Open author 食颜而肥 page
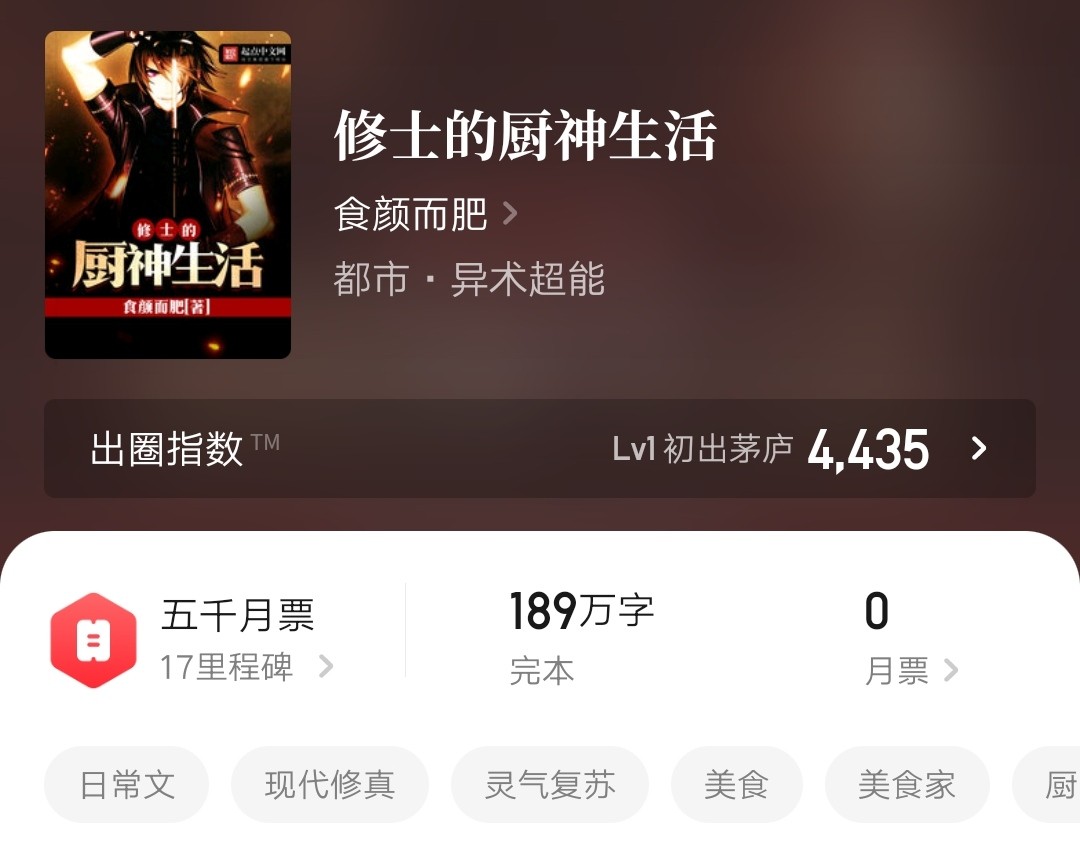Image resolution: width=1080 pixels, height=860 pixels. pyautogui.click(x=425, y=214)
